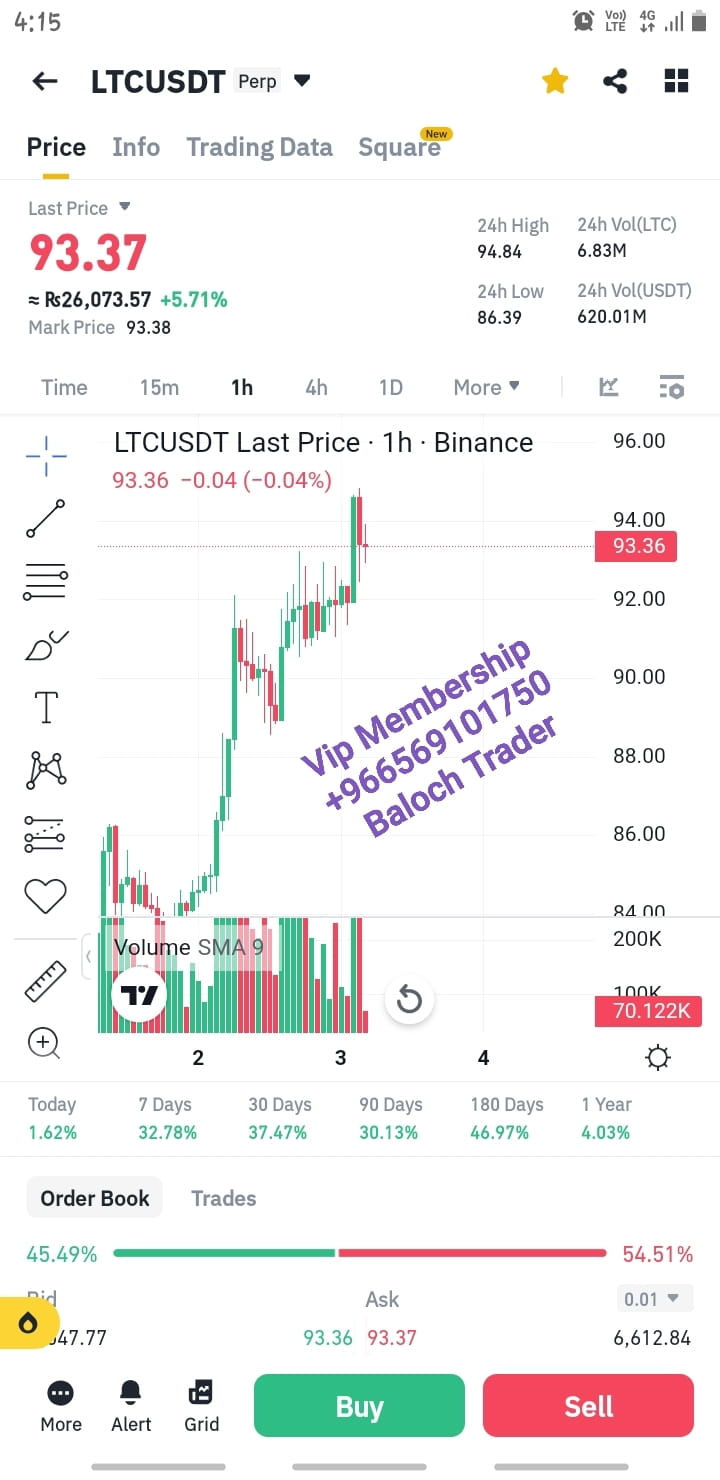720x1480 pixels.
Task: Select the trend line drawing tool
Action: click(x=44, y=517)
